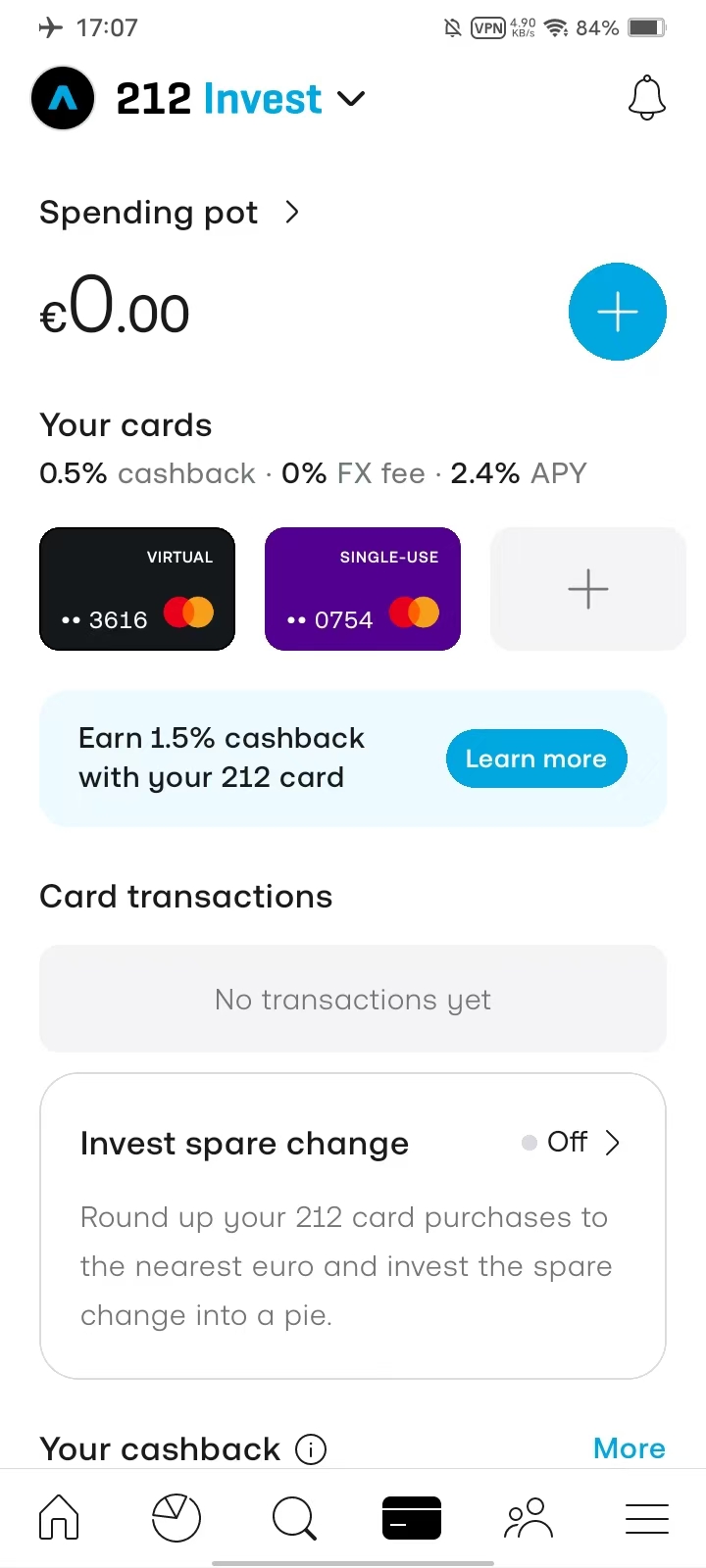Tap Learn more about 1.5% cashback
The width and height of the screenshot is (706, 1568).
pos(535,759)
